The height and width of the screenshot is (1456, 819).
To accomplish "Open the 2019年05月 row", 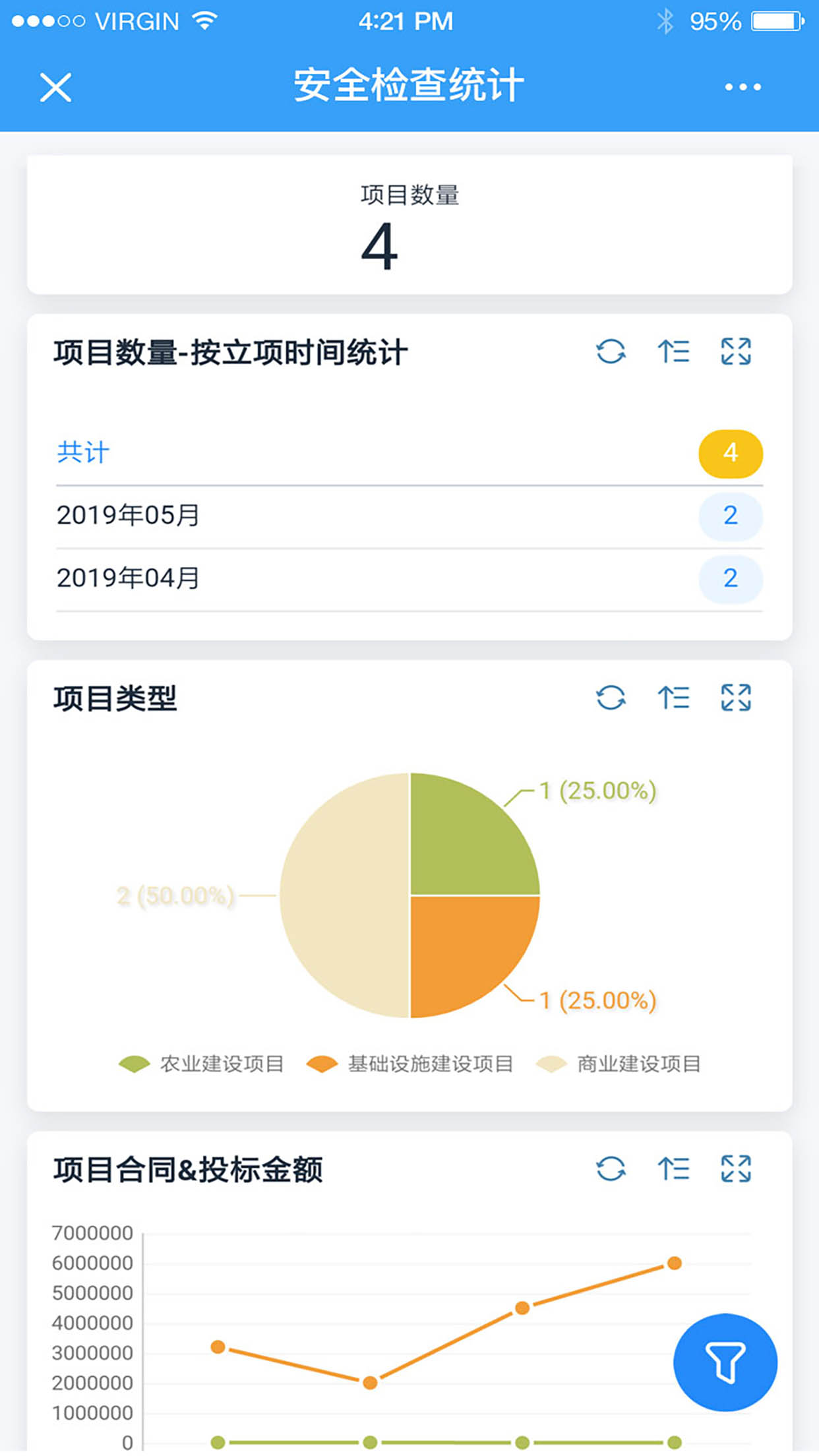I will point(409,516).
